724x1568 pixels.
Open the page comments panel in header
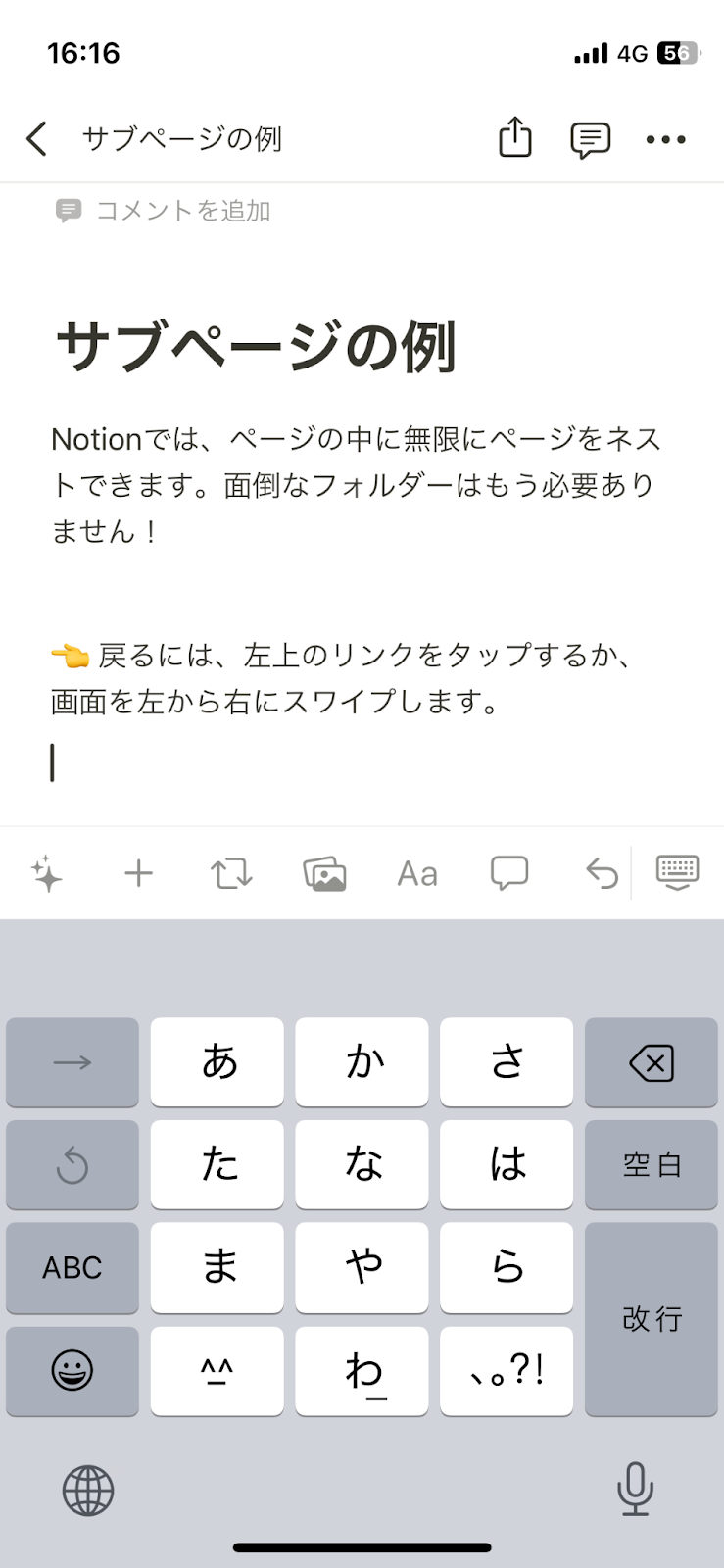pyautogui.click(x=590, y=140)
